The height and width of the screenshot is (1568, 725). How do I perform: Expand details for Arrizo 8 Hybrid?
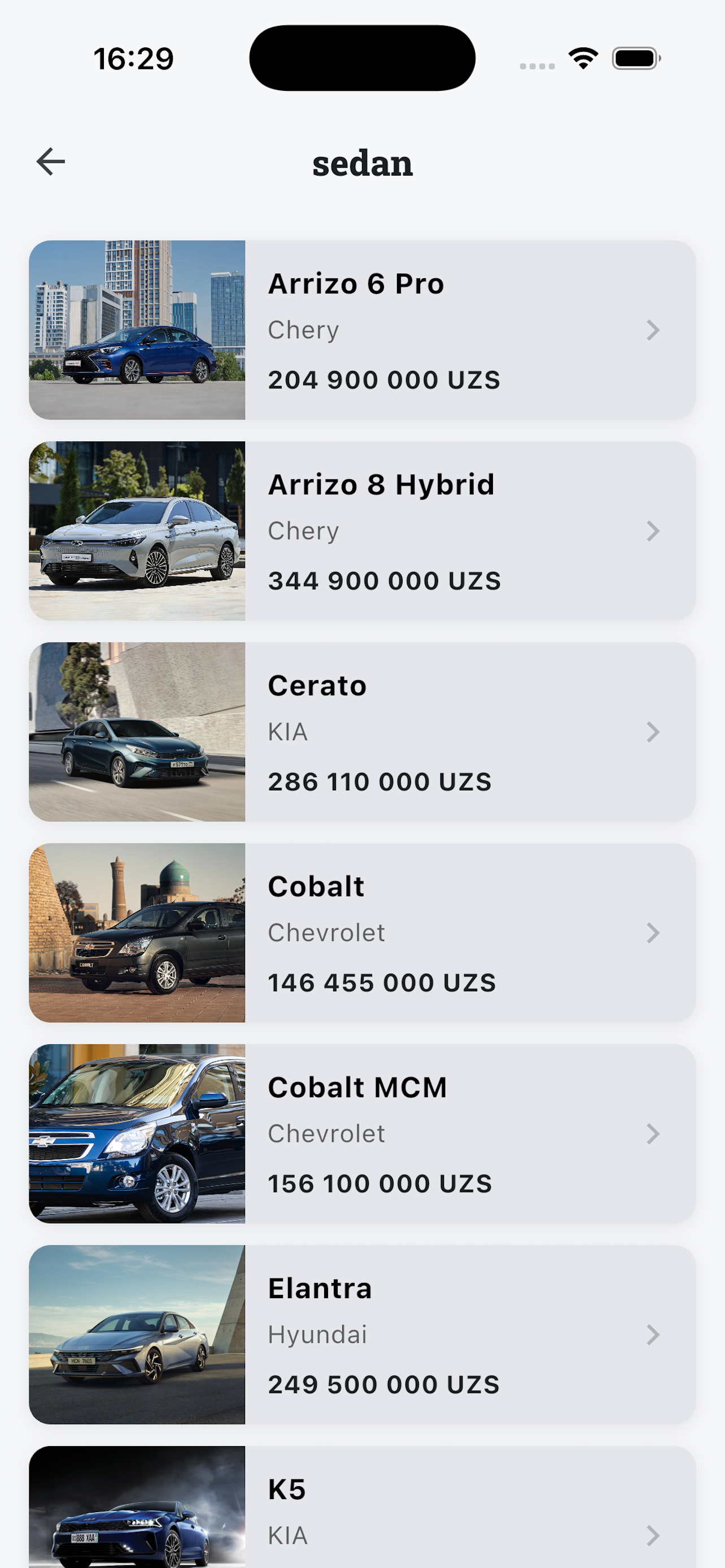click(426, 531)
